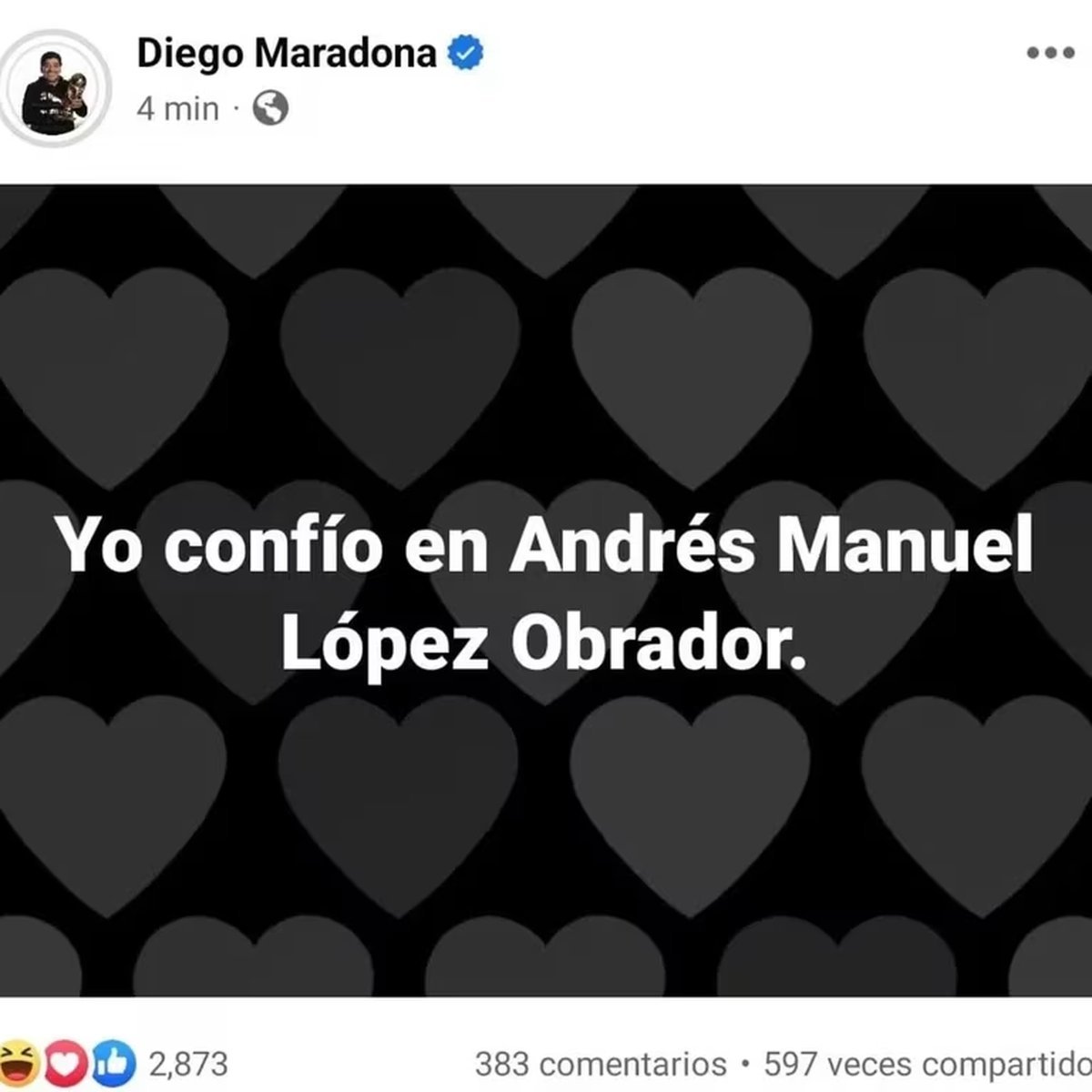Open the post's three-dot options menu
The image size is (1092, 1092).
click(1050, 54)
